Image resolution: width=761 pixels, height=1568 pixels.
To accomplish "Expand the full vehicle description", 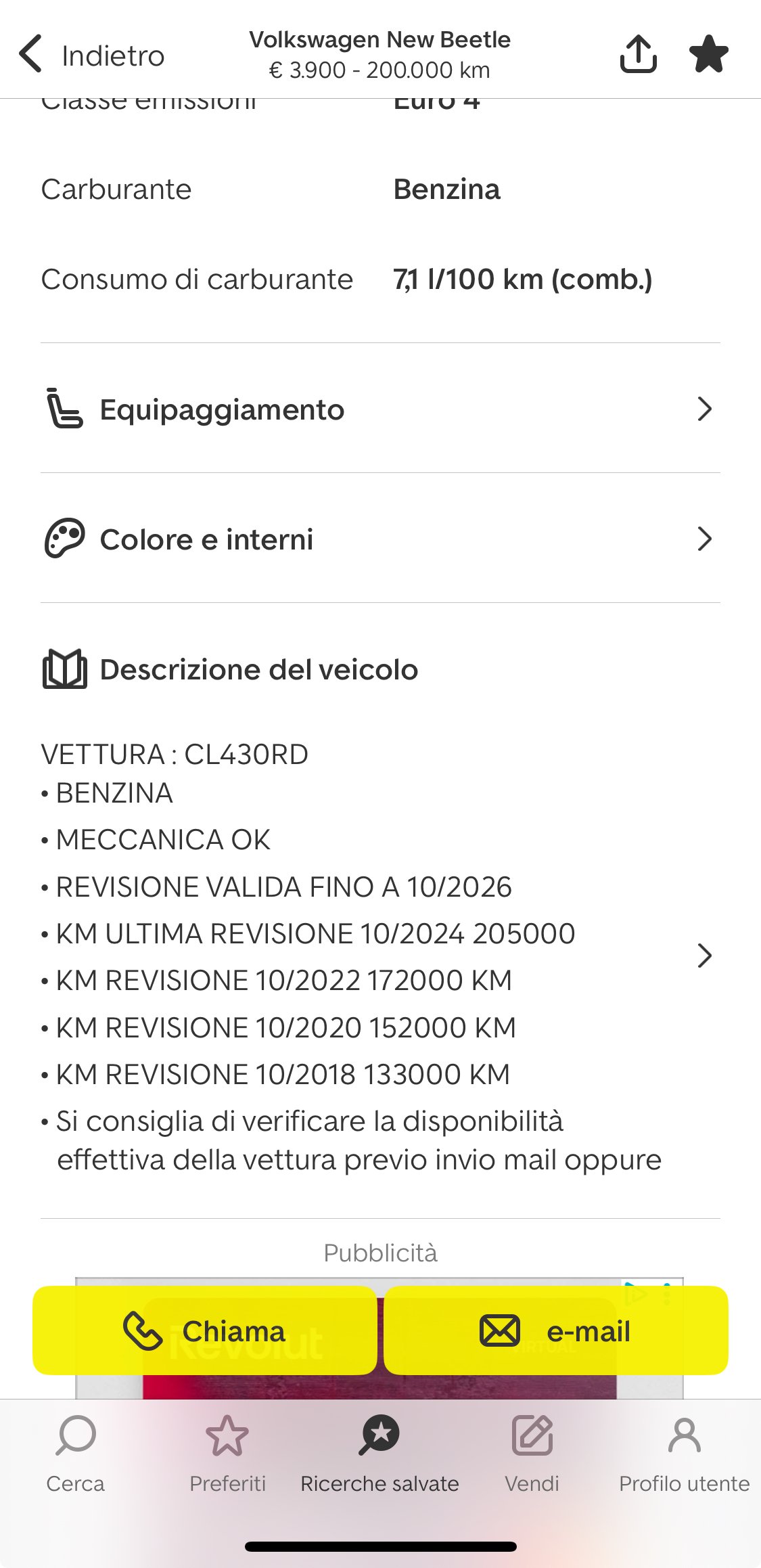I will 704,956.
